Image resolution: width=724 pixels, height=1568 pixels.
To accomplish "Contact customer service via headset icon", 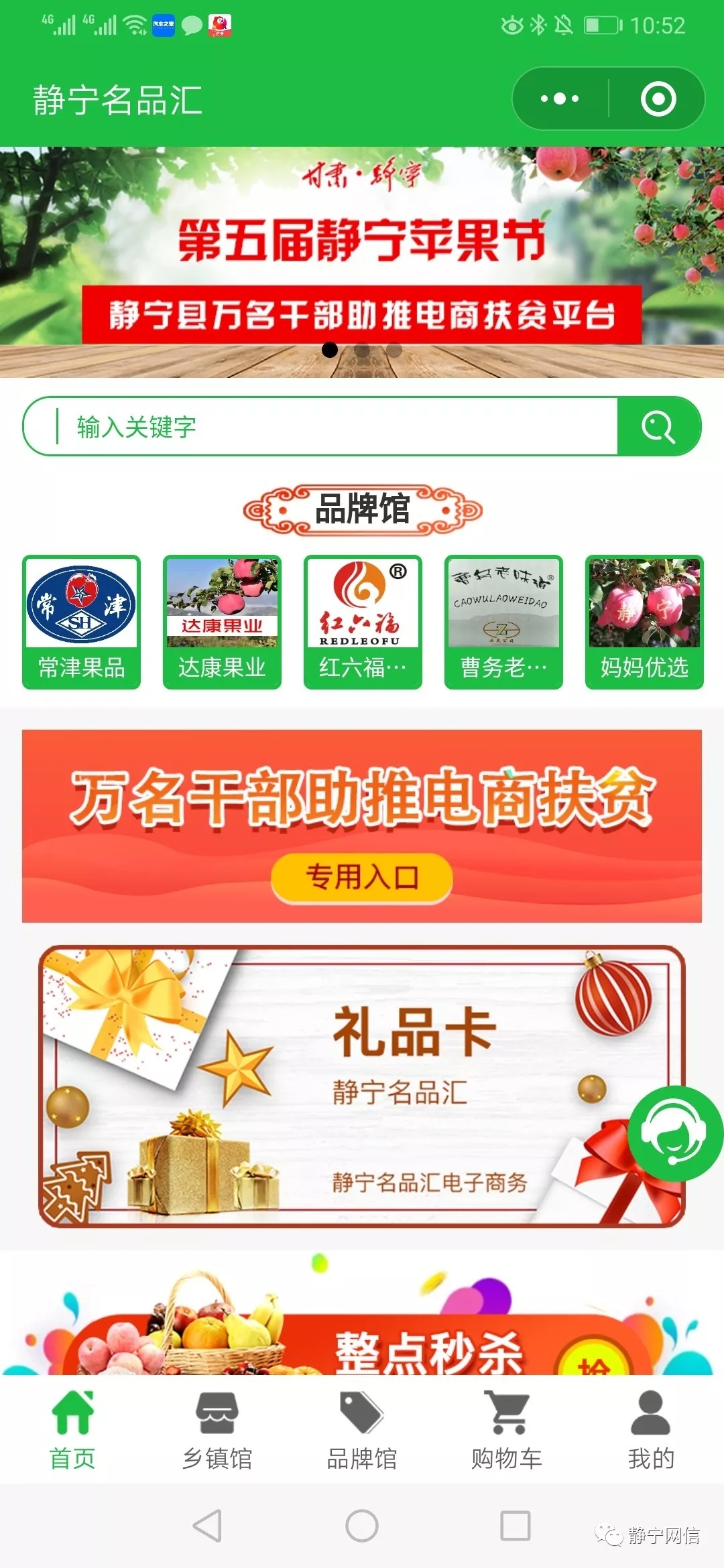I will 674,1134.
